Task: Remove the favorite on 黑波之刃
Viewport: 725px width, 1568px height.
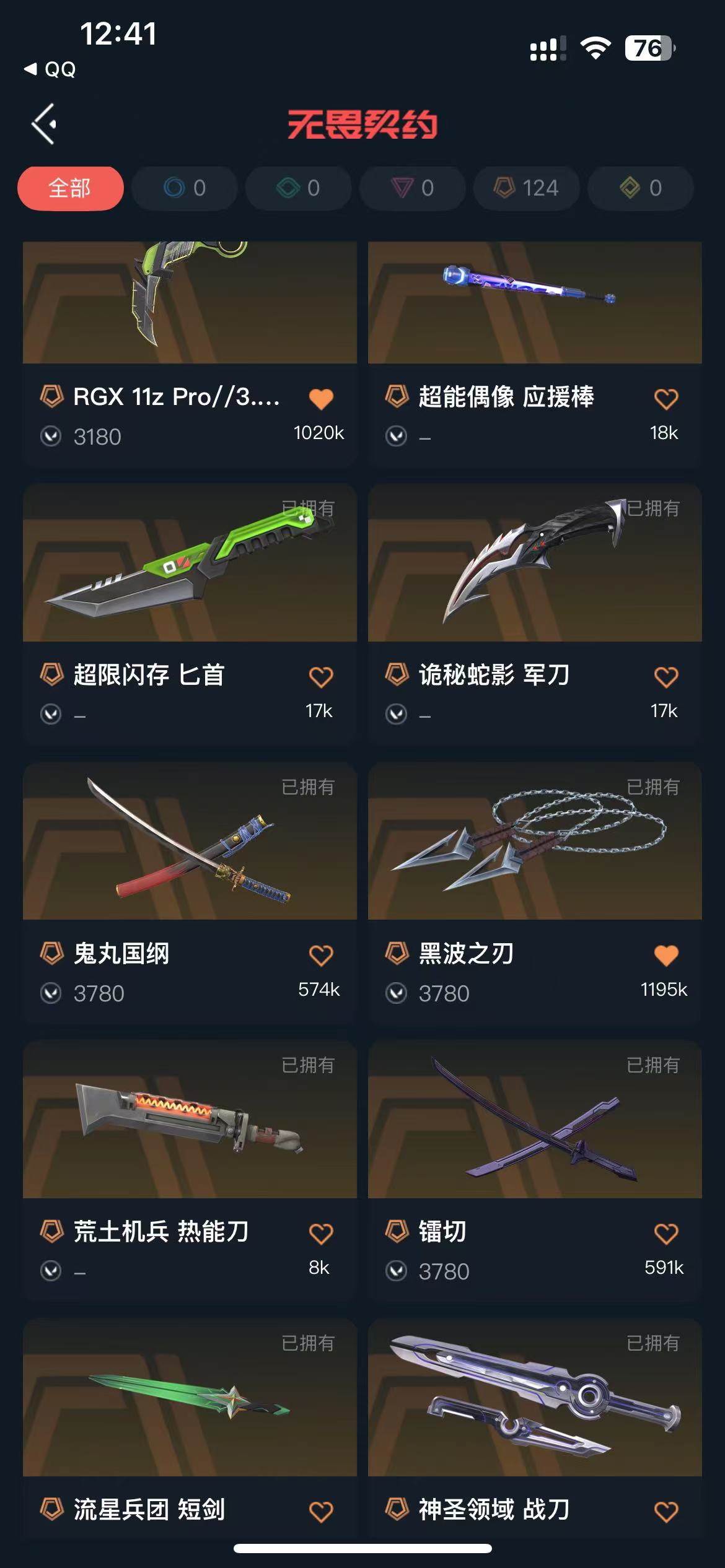Action: click(x=666, y=956)
